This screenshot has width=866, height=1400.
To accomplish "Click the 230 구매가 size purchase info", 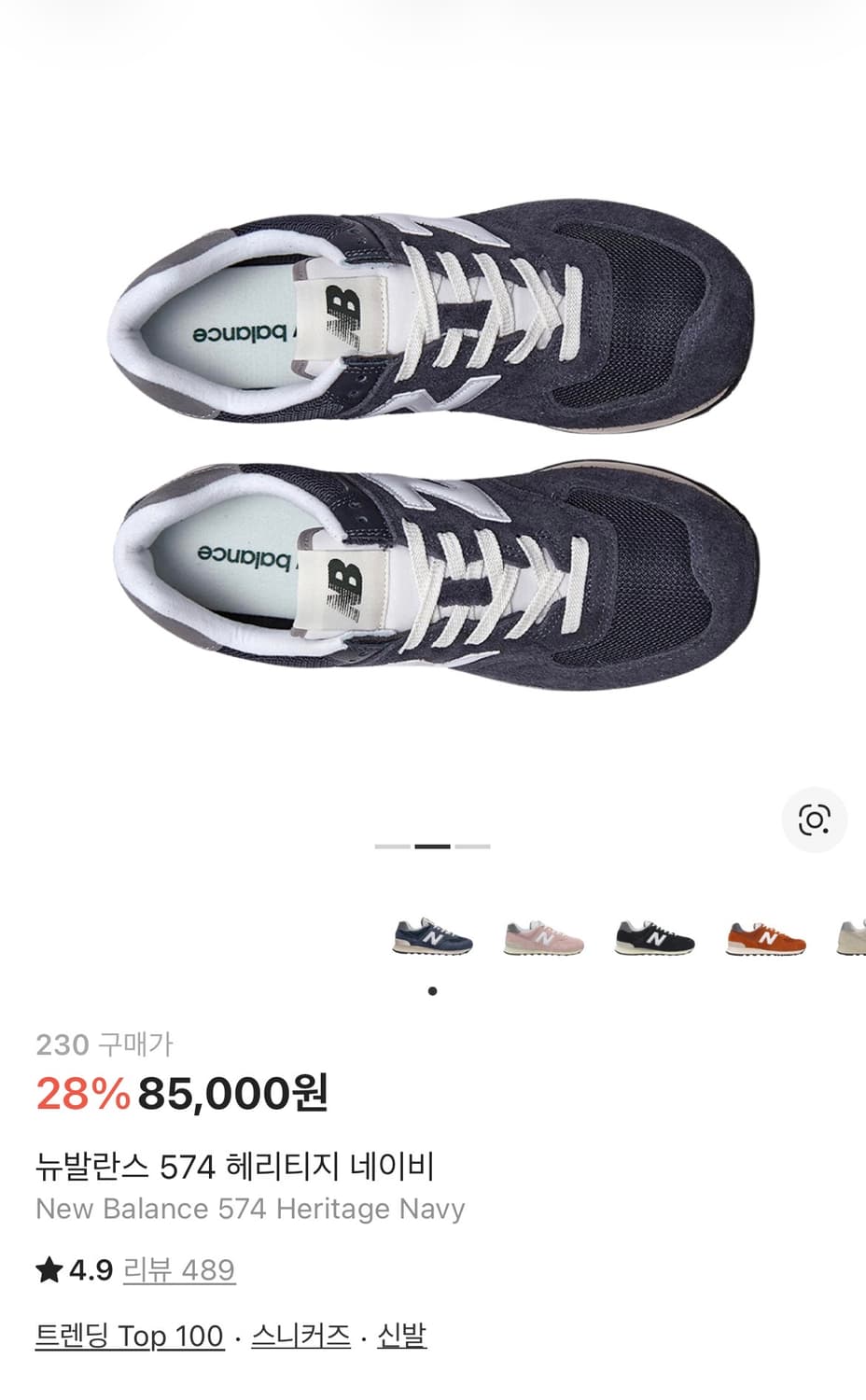I will click(107, 1045).
